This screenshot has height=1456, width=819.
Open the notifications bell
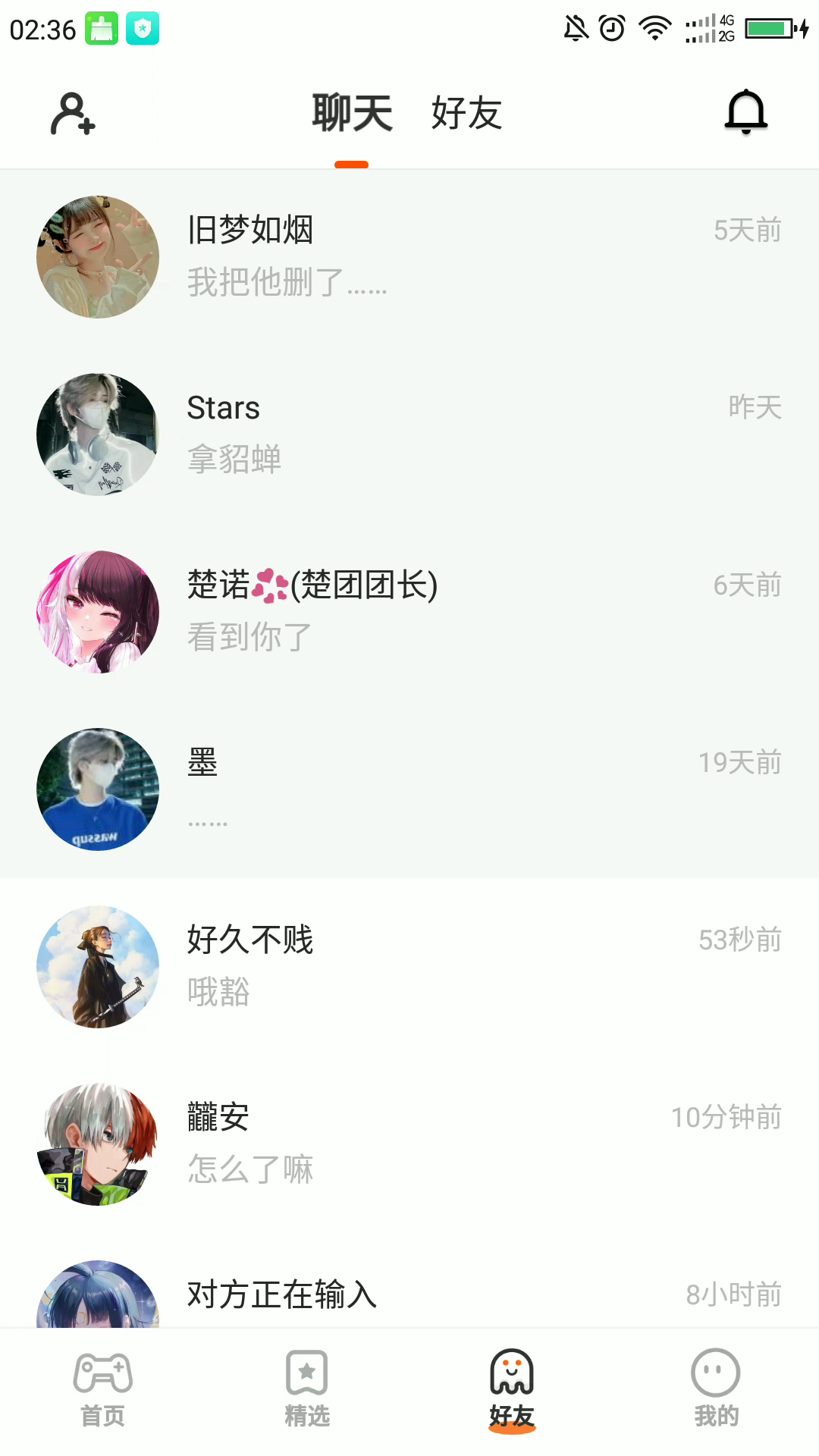(x=746, y=112)
